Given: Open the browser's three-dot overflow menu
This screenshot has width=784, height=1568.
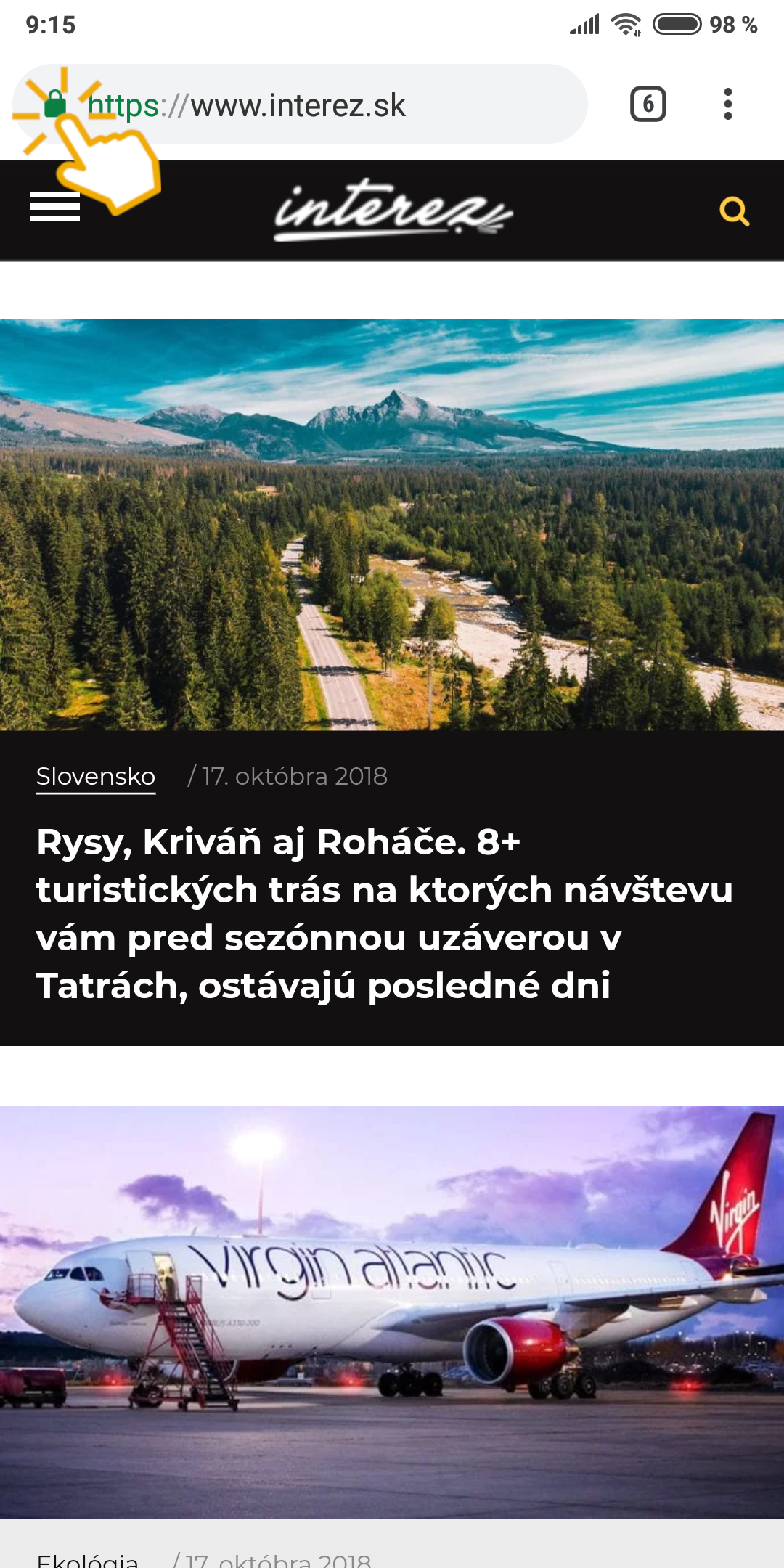Looking at the screenshot, I should pos(727,104).
